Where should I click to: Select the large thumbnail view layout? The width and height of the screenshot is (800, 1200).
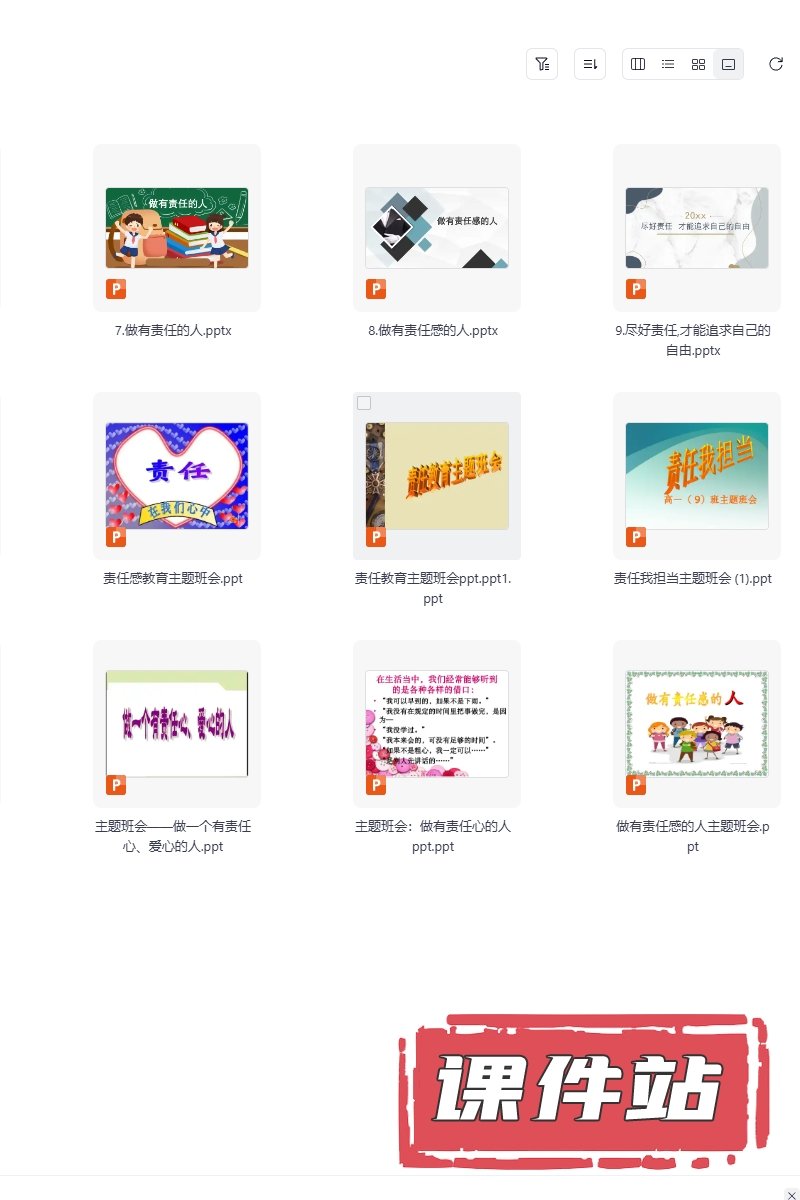click(728, 64)
